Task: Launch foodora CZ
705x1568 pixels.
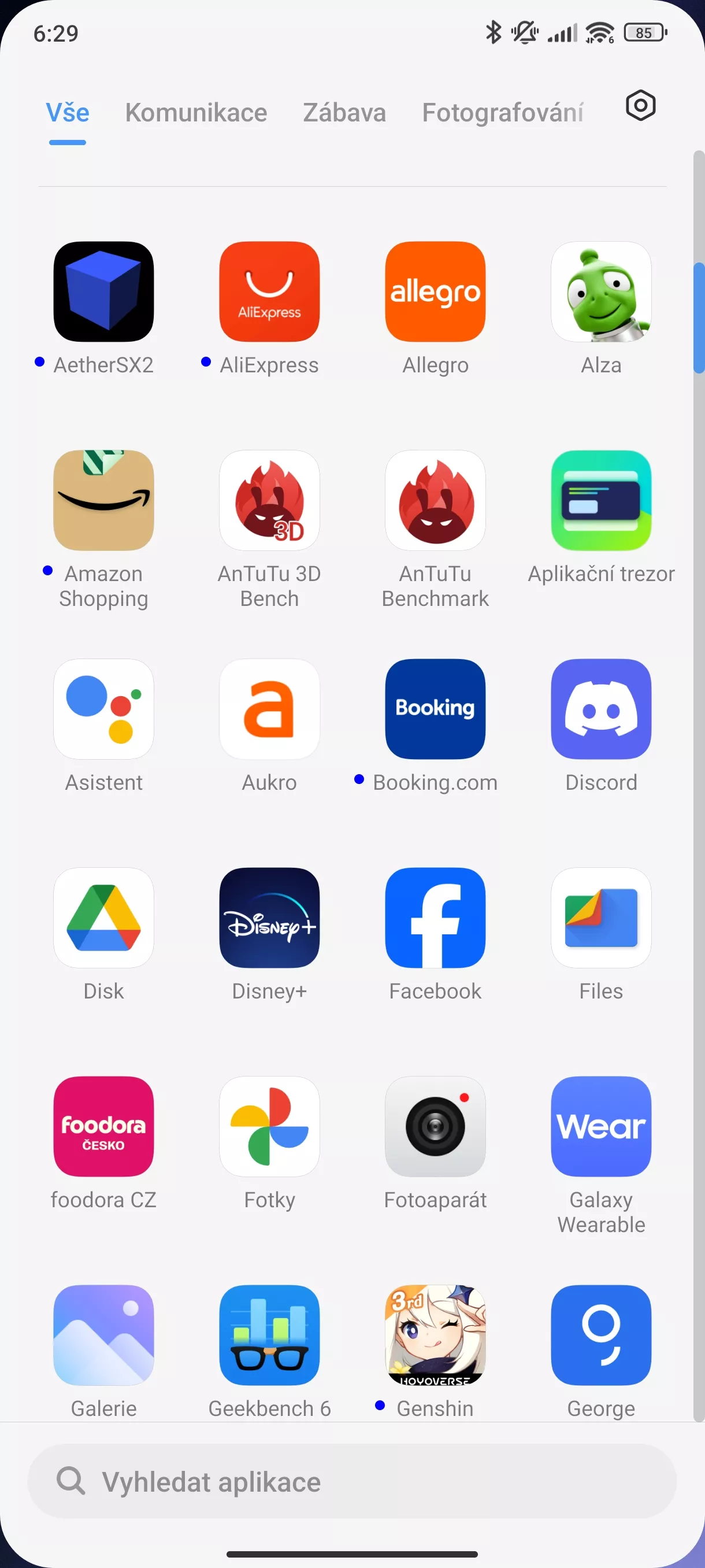Action: (x=103, y=1127)
